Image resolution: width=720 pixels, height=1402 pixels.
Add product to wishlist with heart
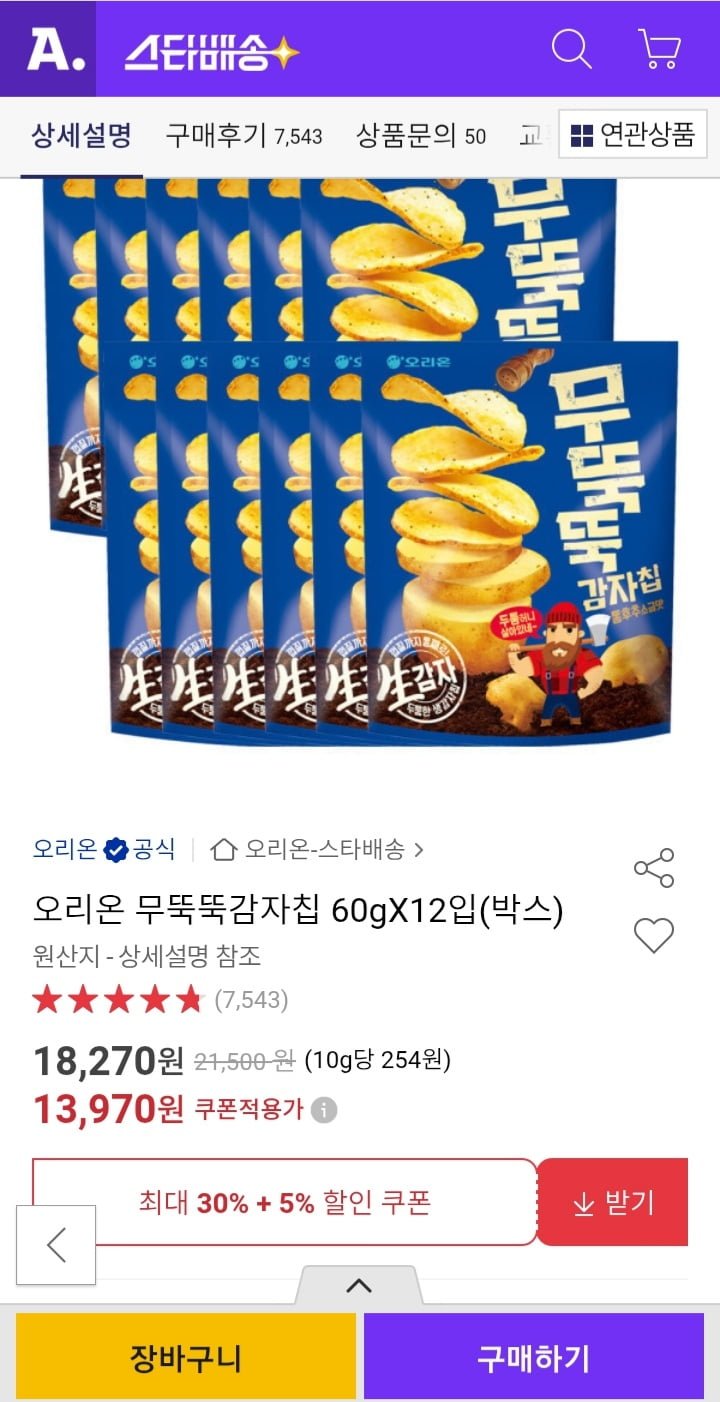(654, 936)
